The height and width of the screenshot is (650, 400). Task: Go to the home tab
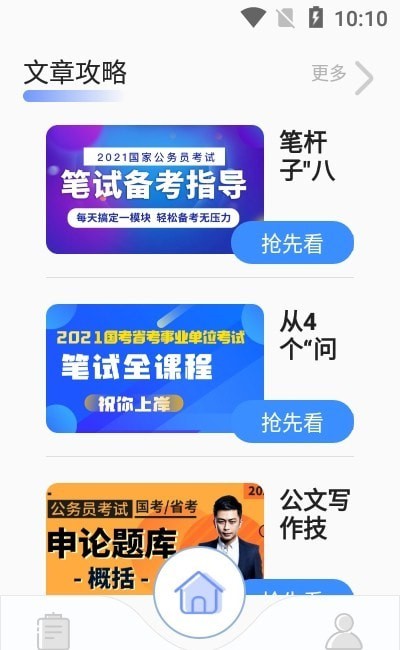click(199, 592)
